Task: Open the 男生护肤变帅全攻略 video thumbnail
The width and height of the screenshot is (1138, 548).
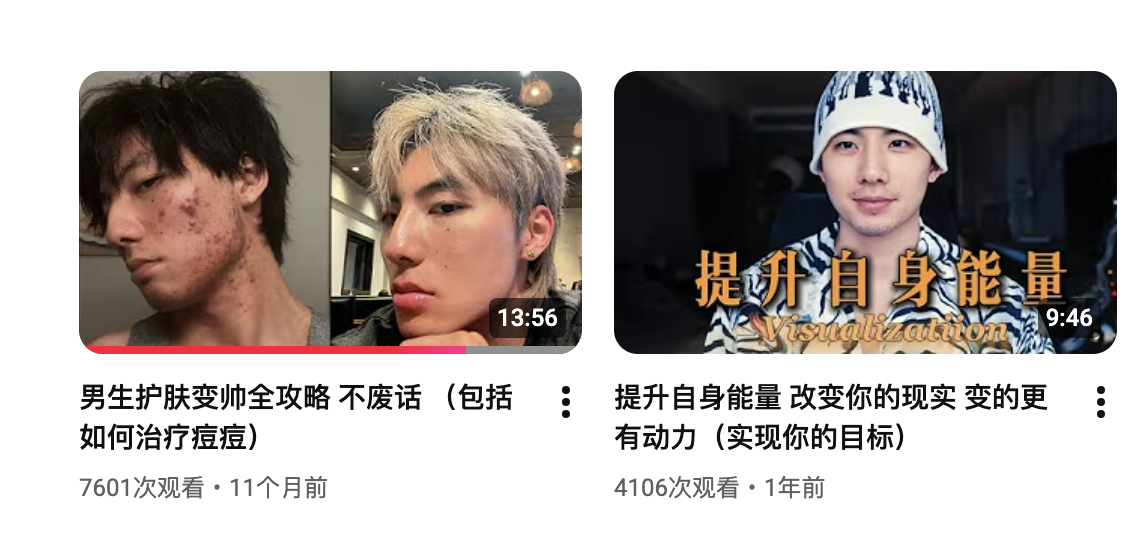Action: click(330, 212)
